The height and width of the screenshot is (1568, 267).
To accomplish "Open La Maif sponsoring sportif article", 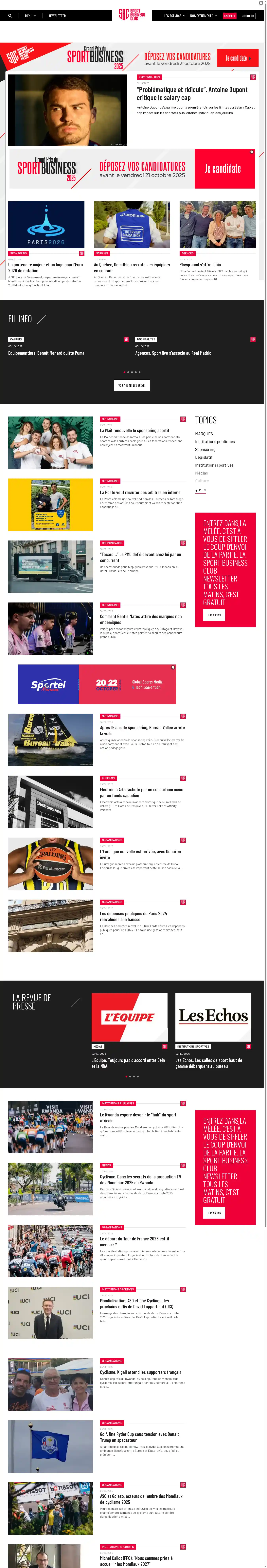I will click(134, 430).
